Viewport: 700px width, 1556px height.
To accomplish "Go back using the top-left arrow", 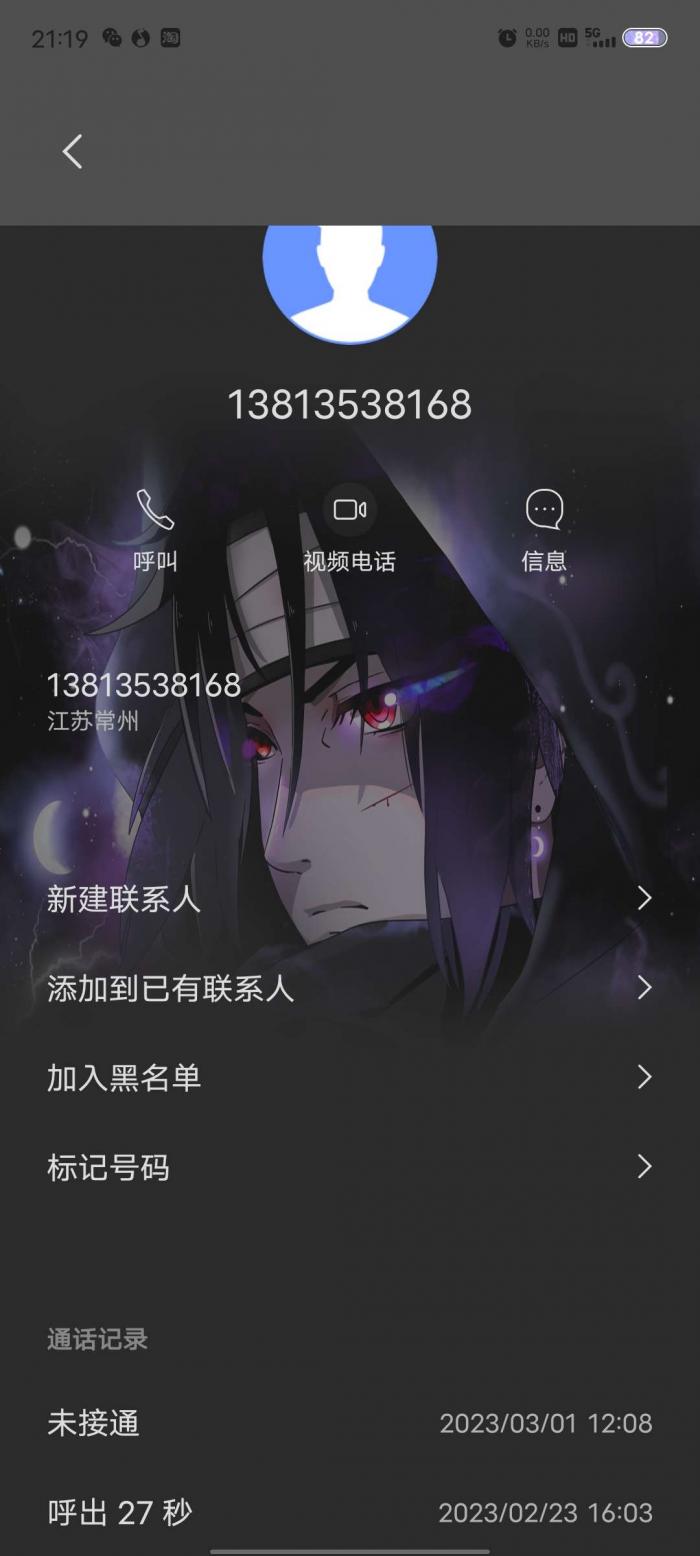I will 72,152.
